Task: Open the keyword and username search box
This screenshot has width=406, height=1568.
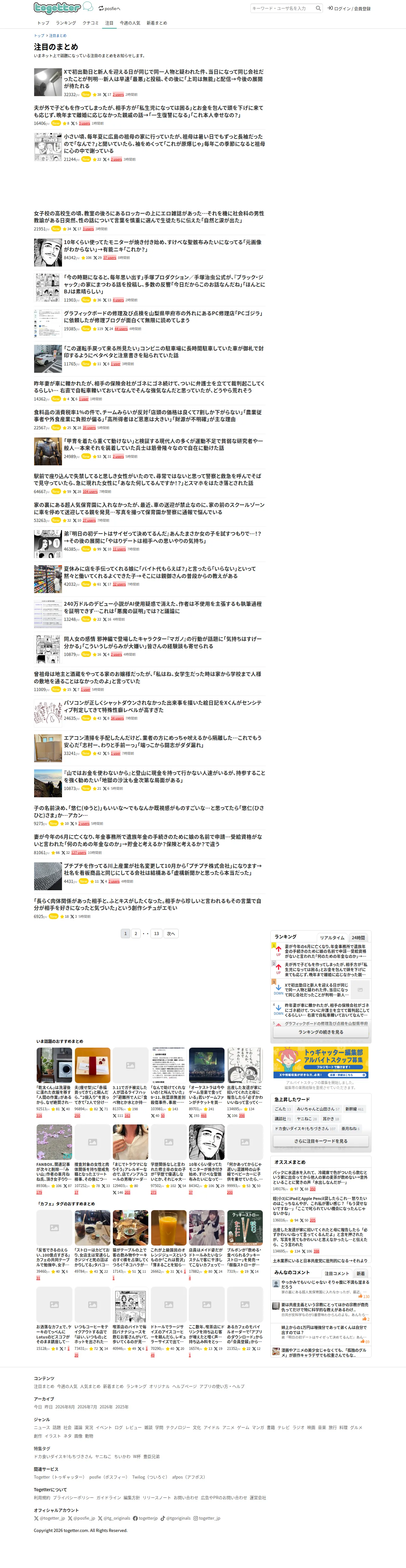Action: click(x=282, y=9)
